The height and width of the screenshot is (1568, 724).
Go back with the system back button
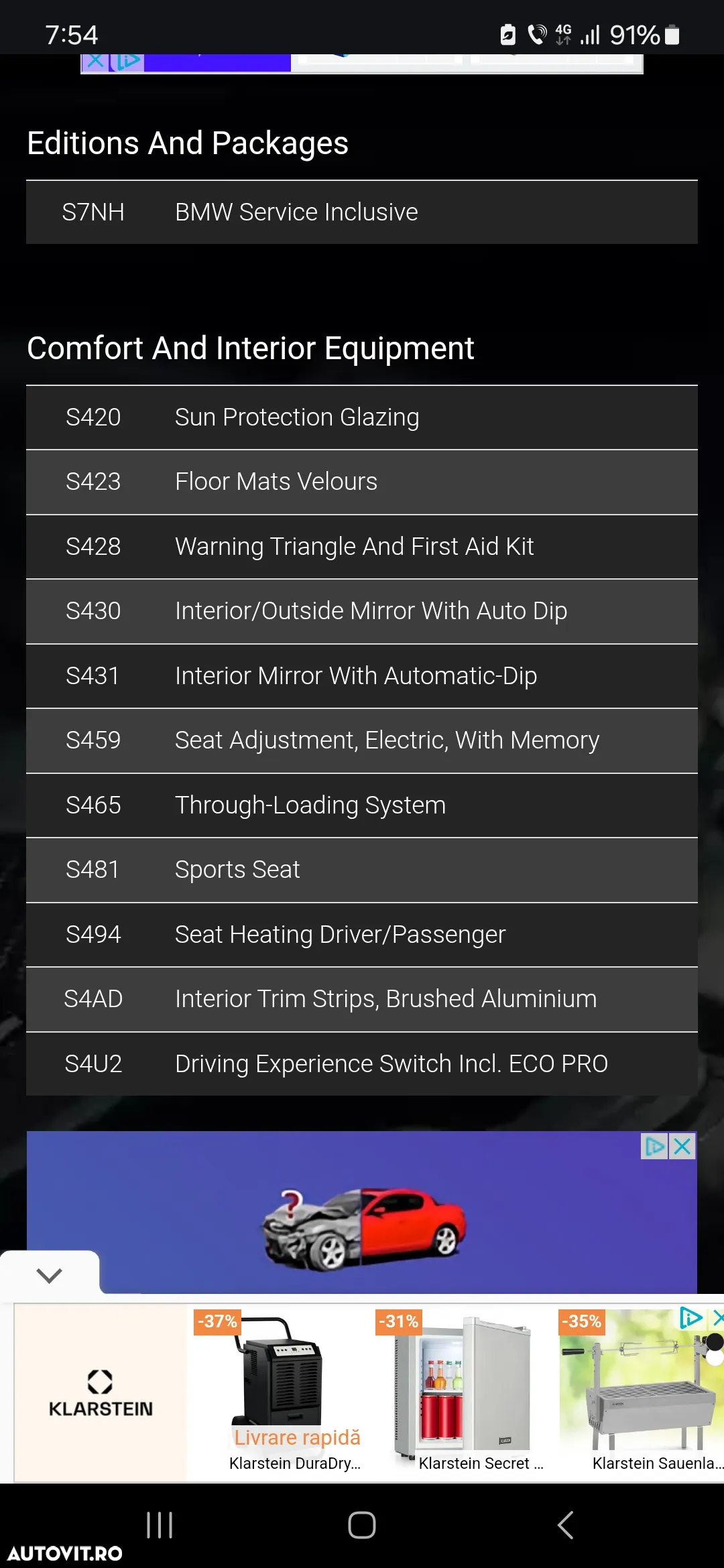pyautogui.click(x=565, y=1525)
